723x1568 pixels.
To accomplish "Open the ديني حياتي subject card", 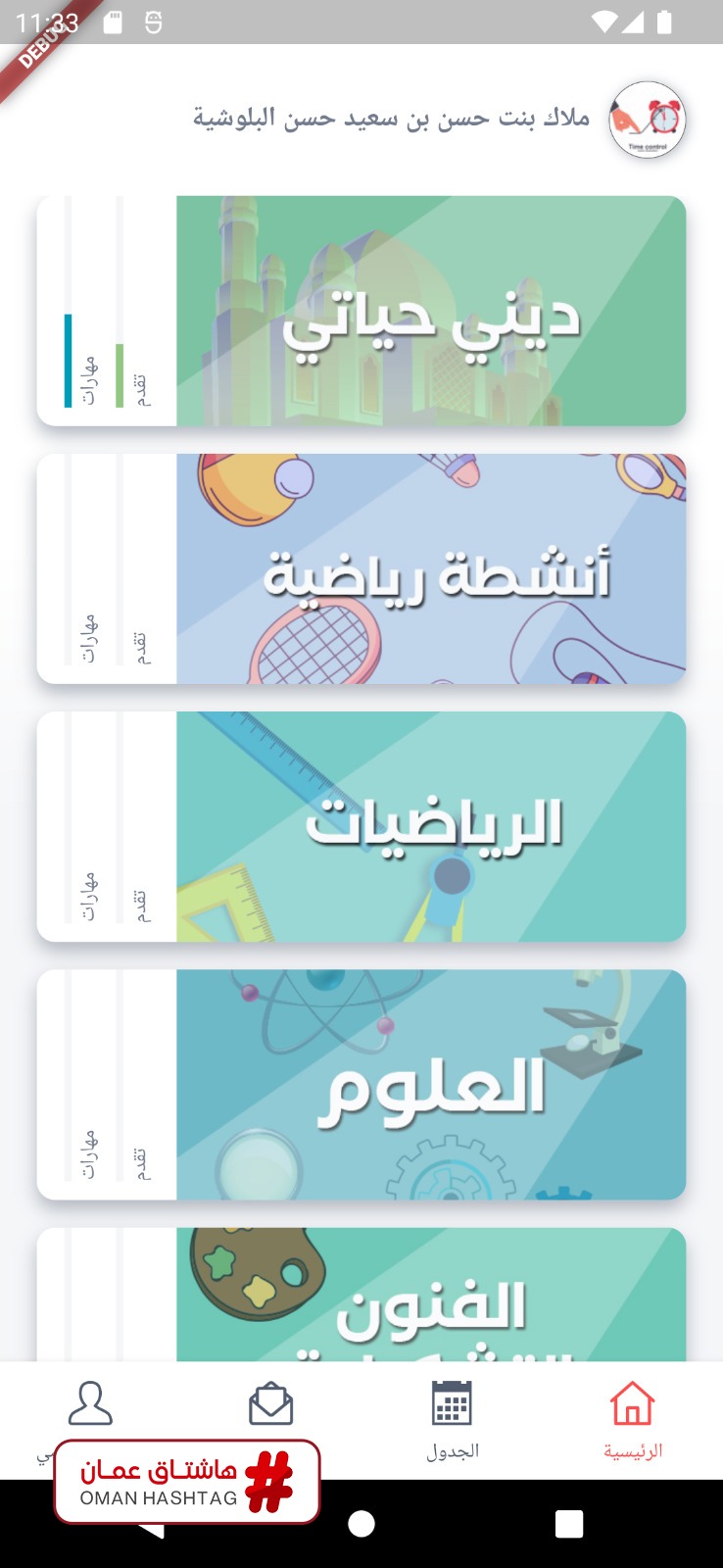I will (361, 311).
